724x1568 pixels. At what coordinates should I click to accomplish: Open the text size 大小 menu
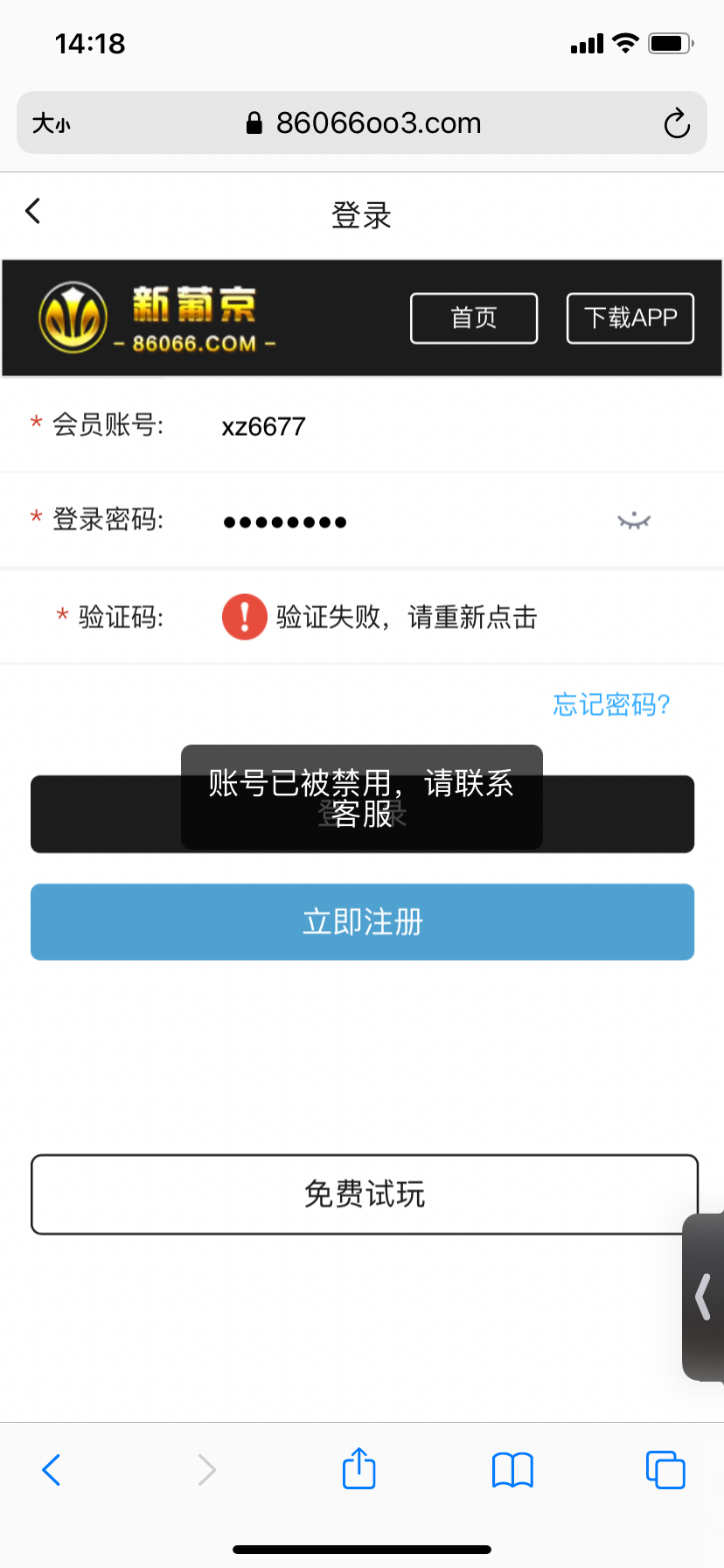coord(51,123)
